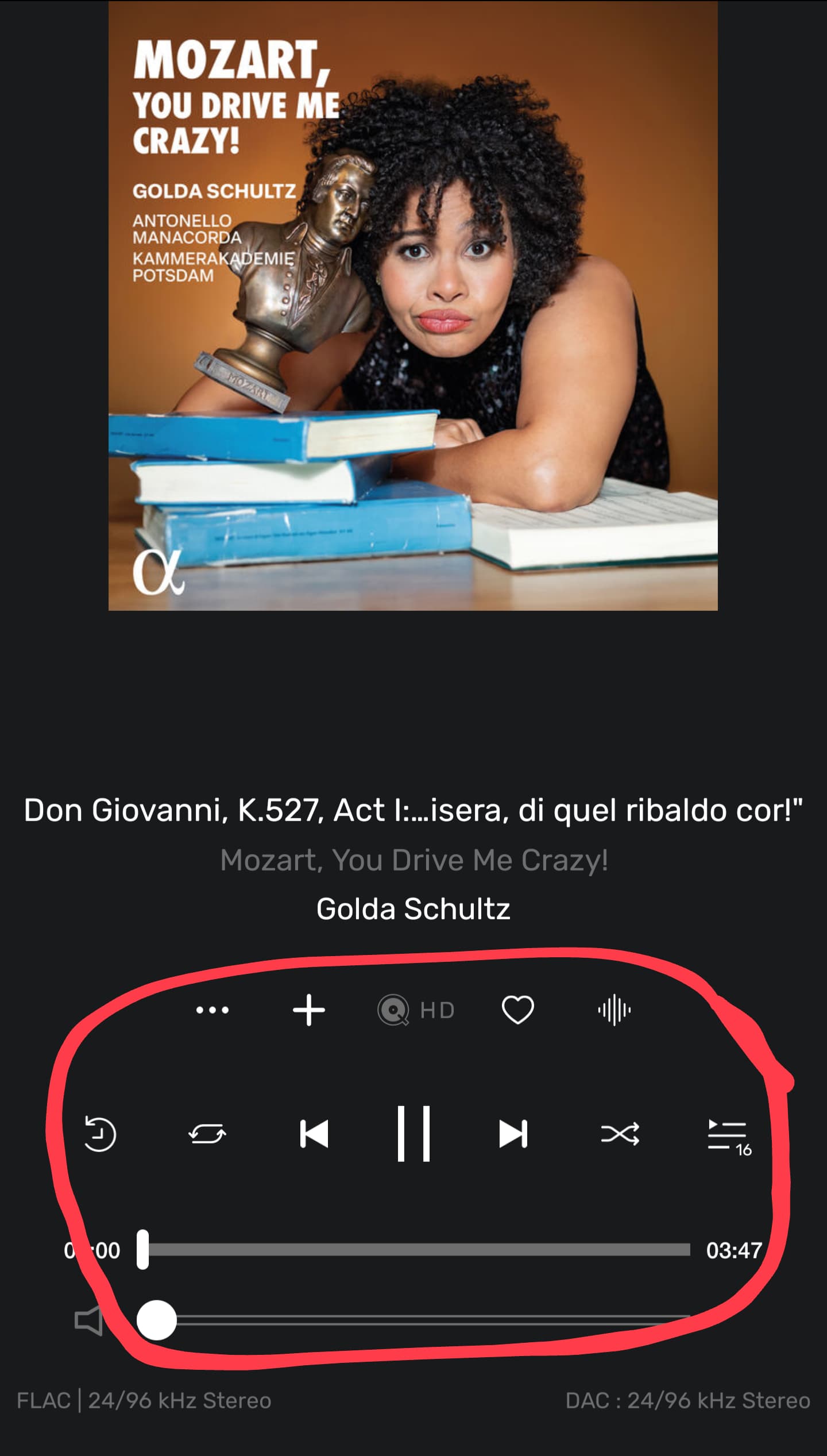This screenshot has width=827, height=1456.
Task: Like this track with the heart icon
Action: (x=518, y=1010)
